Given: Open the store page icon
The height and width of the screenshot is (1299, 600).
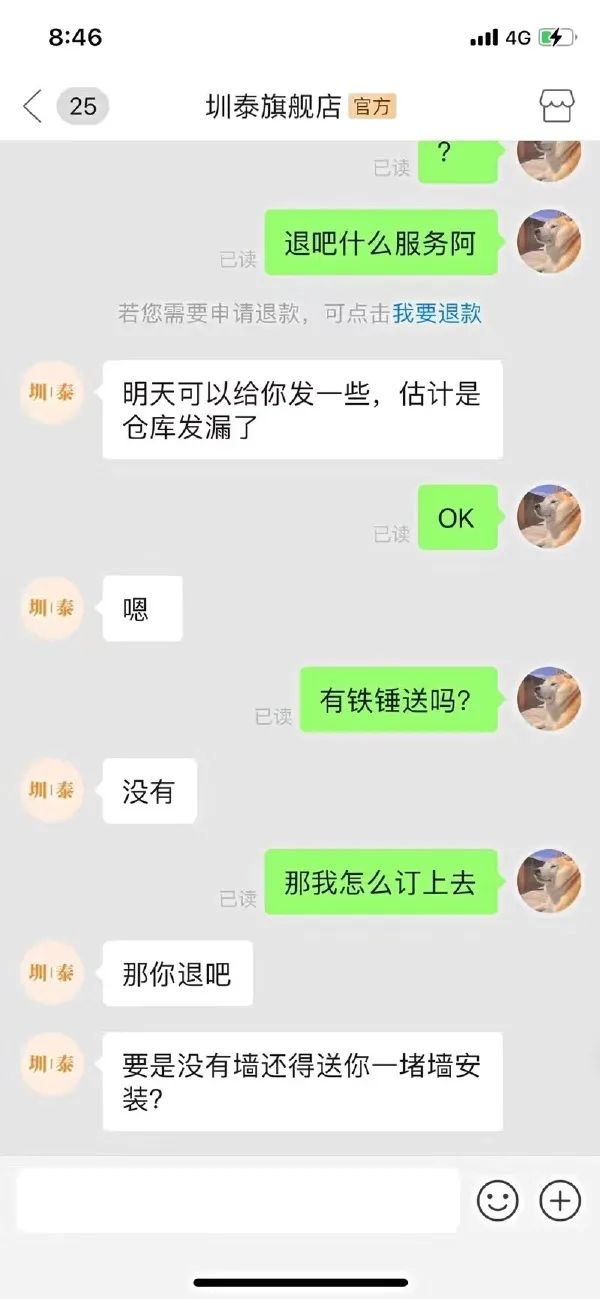Looking at the screenshot, I should tap(557, 106).
